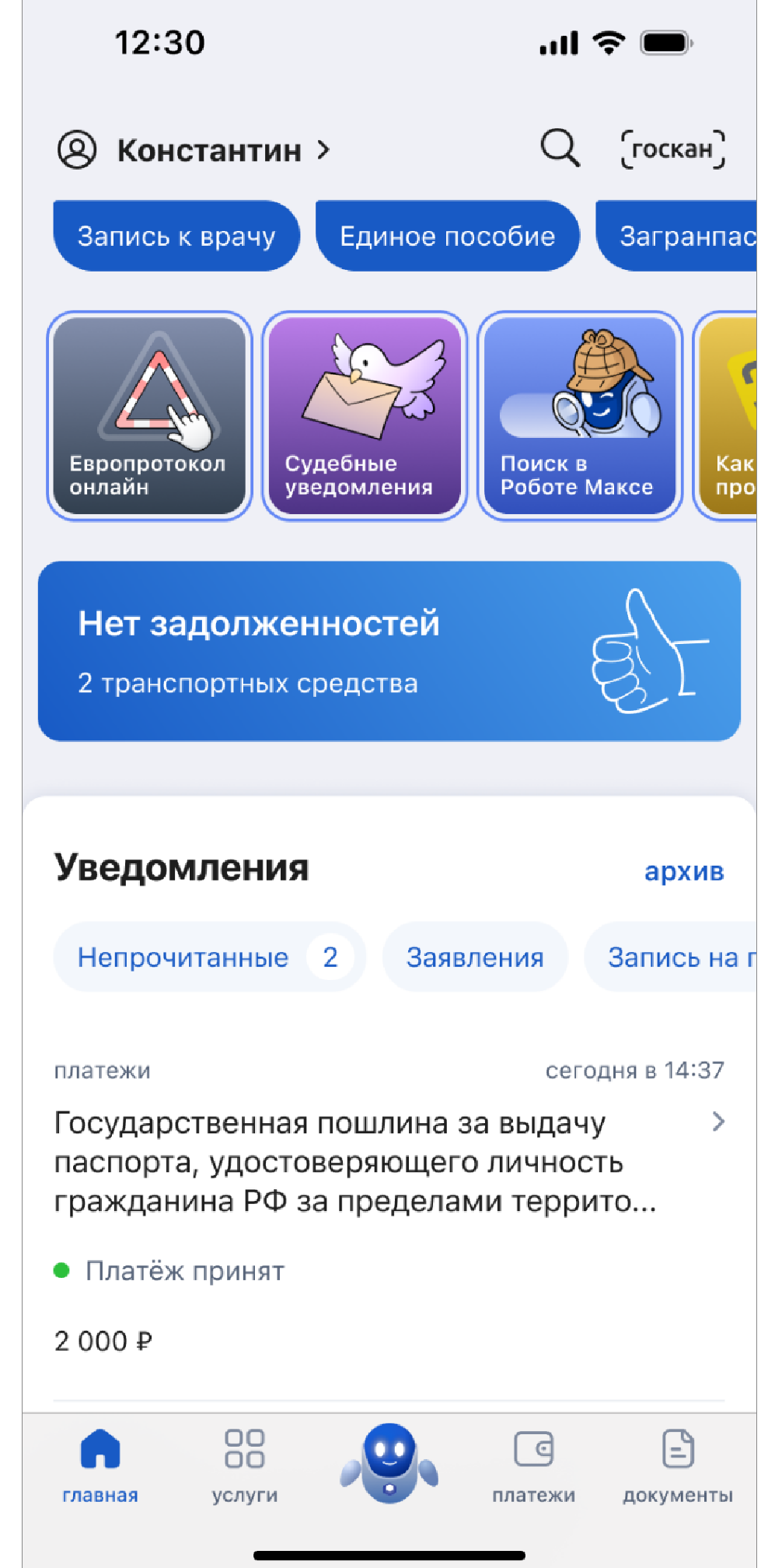Open the госкан scanner

[672, 149]
